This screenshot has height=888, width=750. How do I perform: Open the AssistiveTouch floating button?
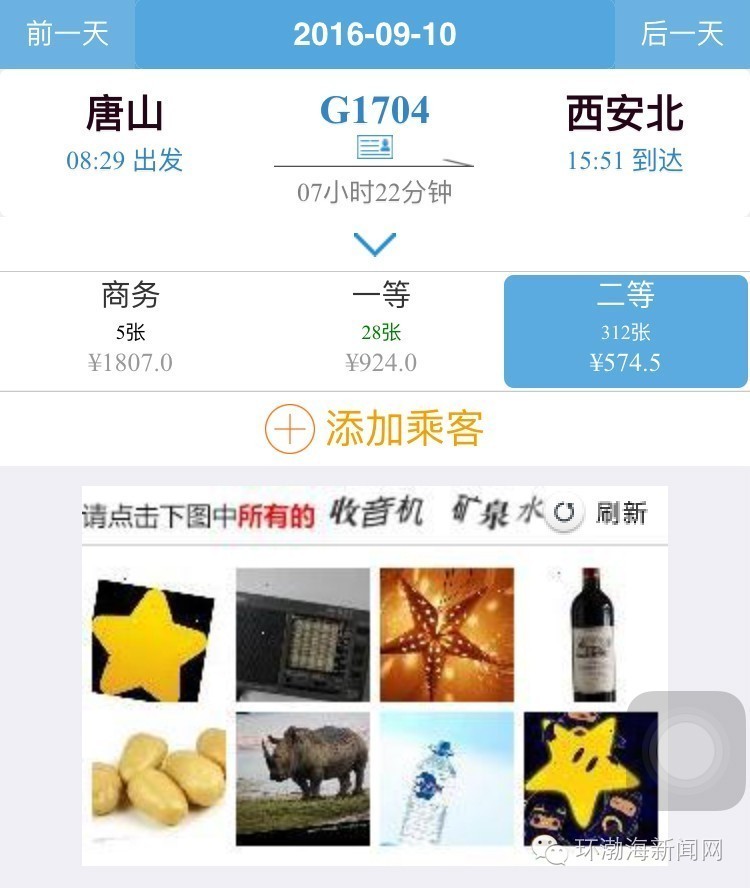tap(686, 751)
